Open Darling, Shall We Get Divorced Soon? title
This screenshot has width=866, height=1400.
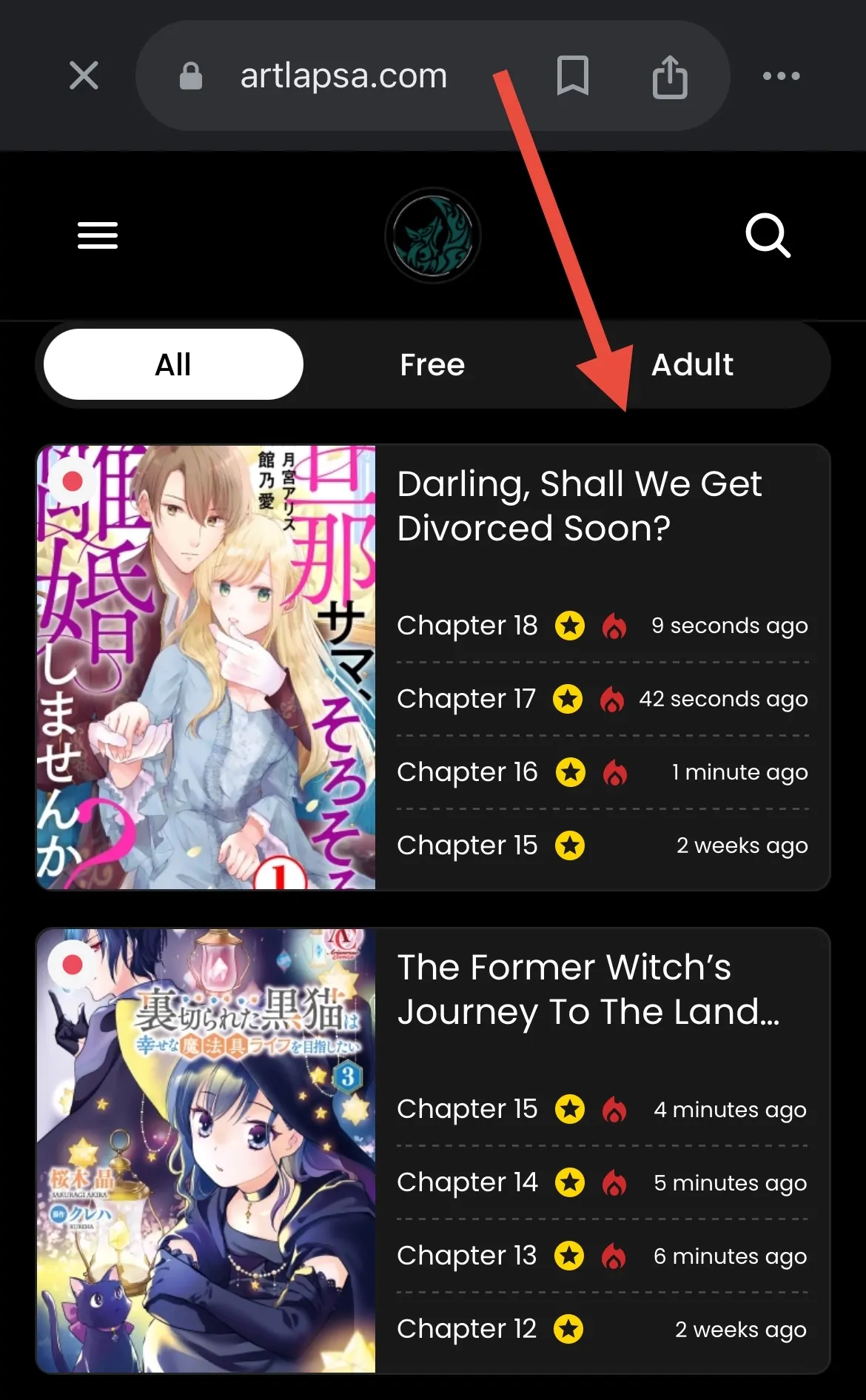579,506
